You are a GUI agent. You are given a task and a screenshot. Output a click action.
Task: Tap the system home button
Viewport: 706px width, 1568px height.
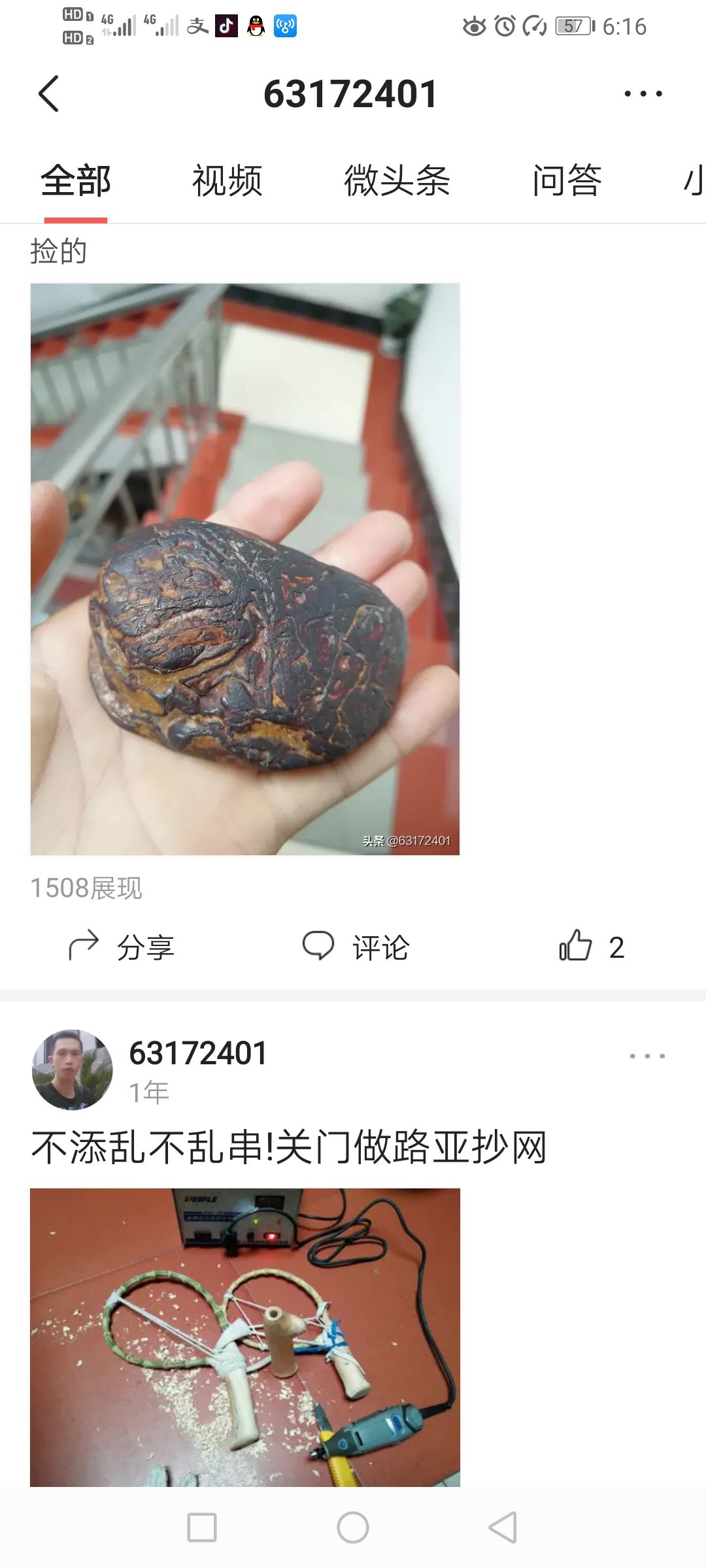[353, 1527]
